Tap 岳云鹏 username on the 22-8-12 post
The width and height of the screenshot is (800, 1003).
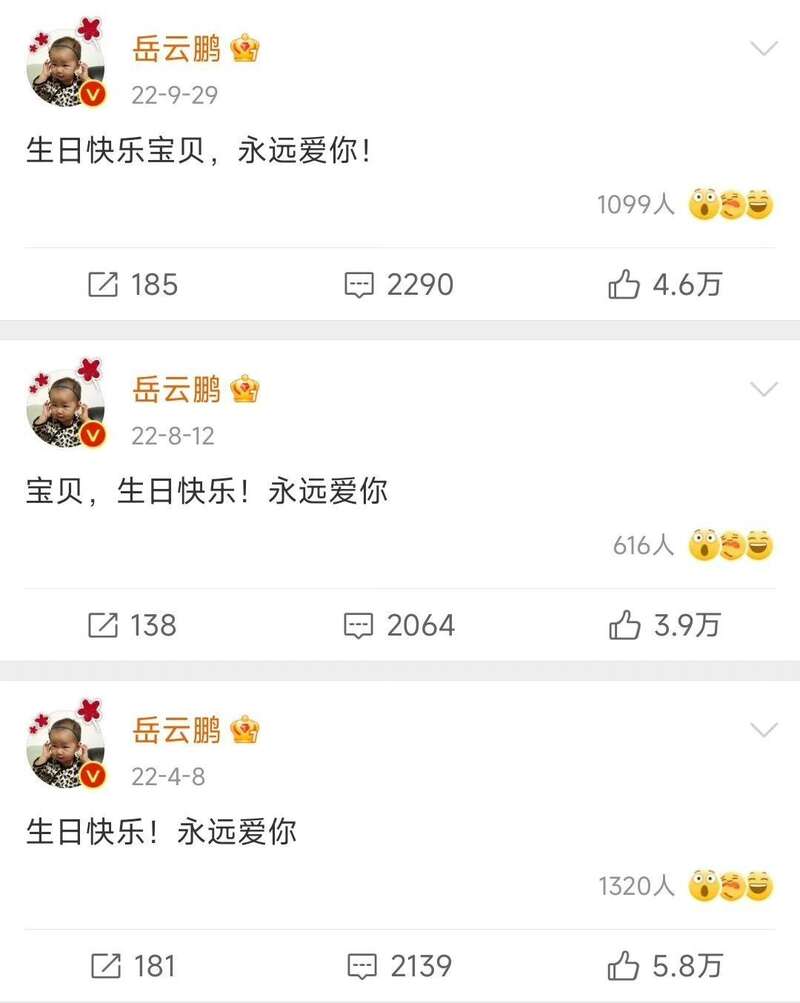pos(177,389)
